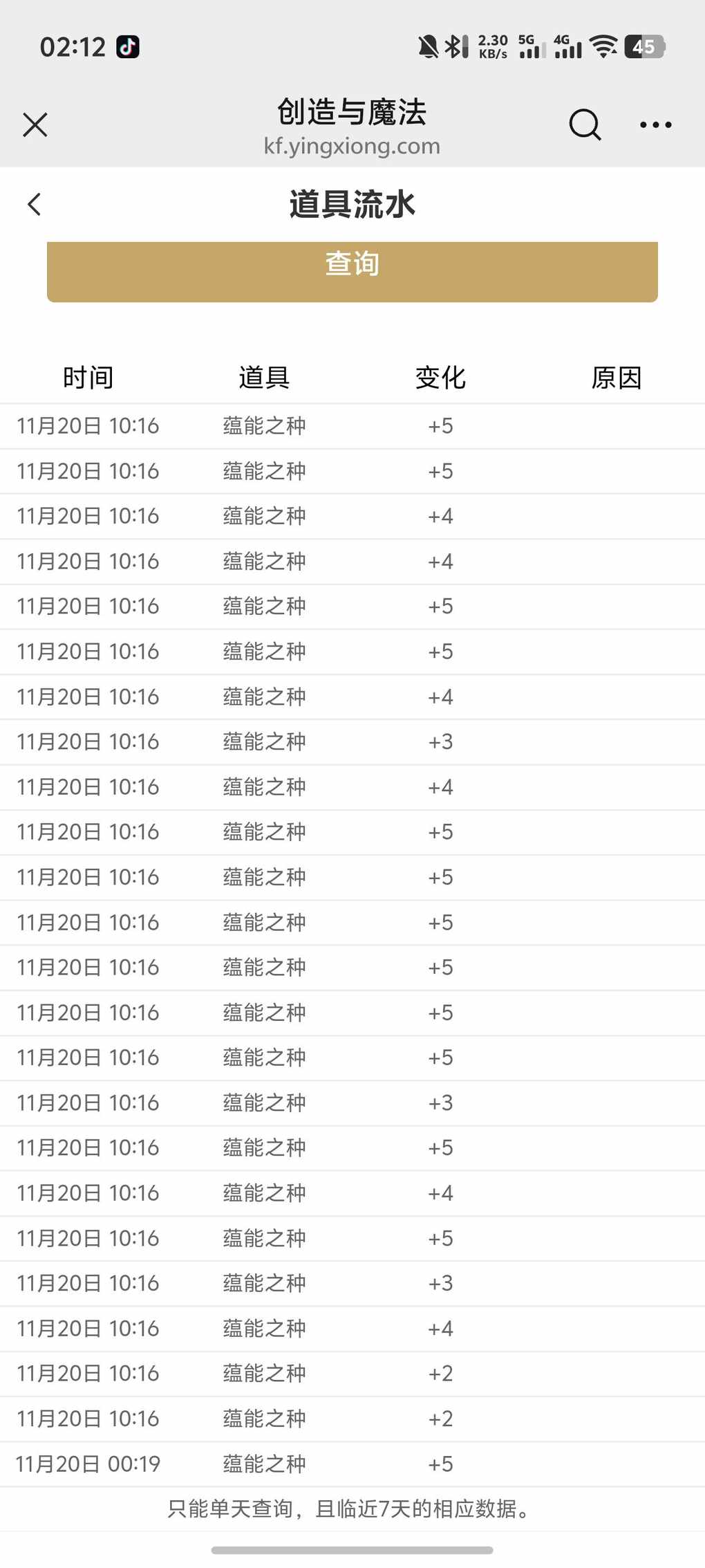This screenshot has height=1568, width=705.
Task: Open the search icon in the top bar
Action: pos(585,125)
